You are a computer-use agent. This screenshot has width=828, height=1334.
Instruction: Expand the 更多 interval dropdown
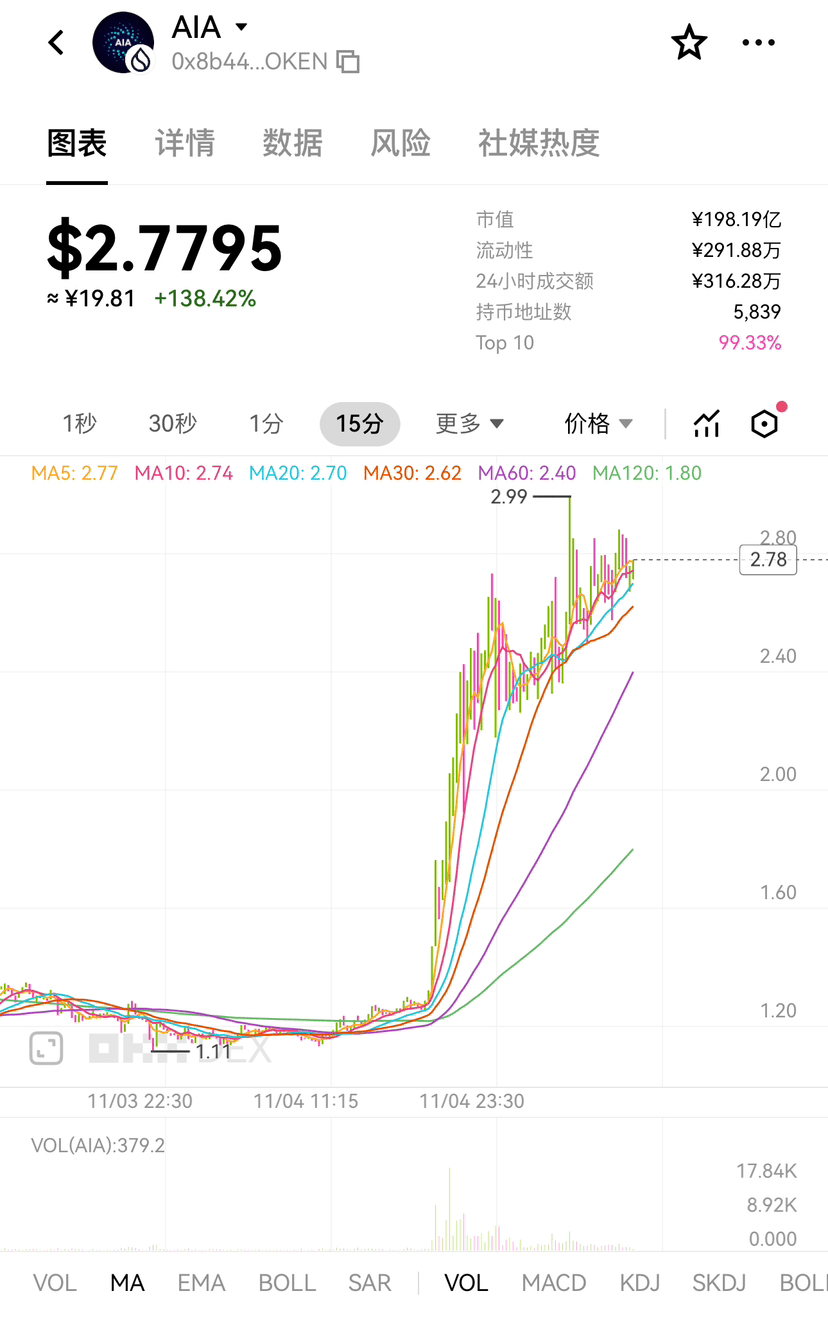469,424
